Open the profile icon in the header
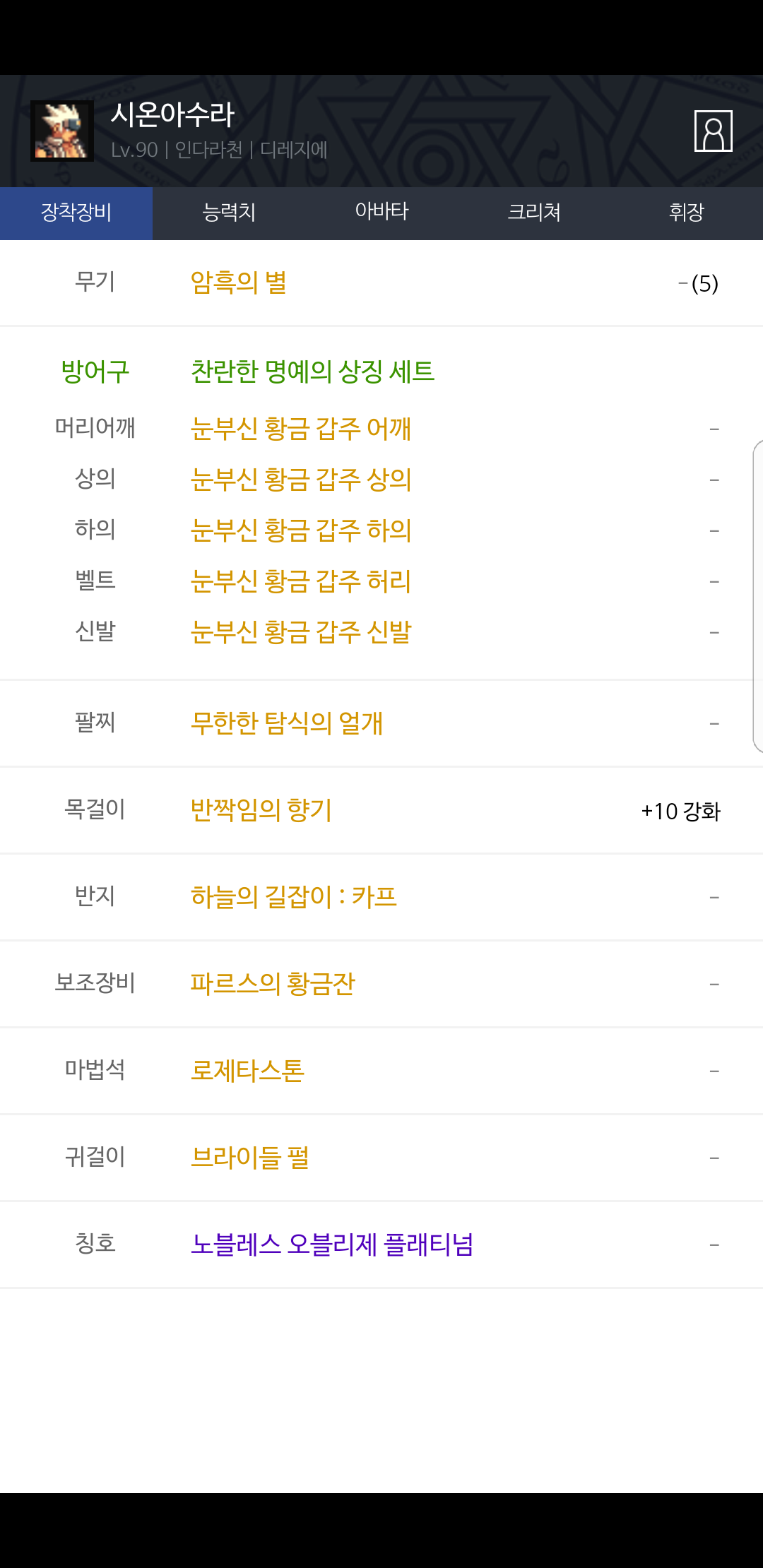 (713, 131)
